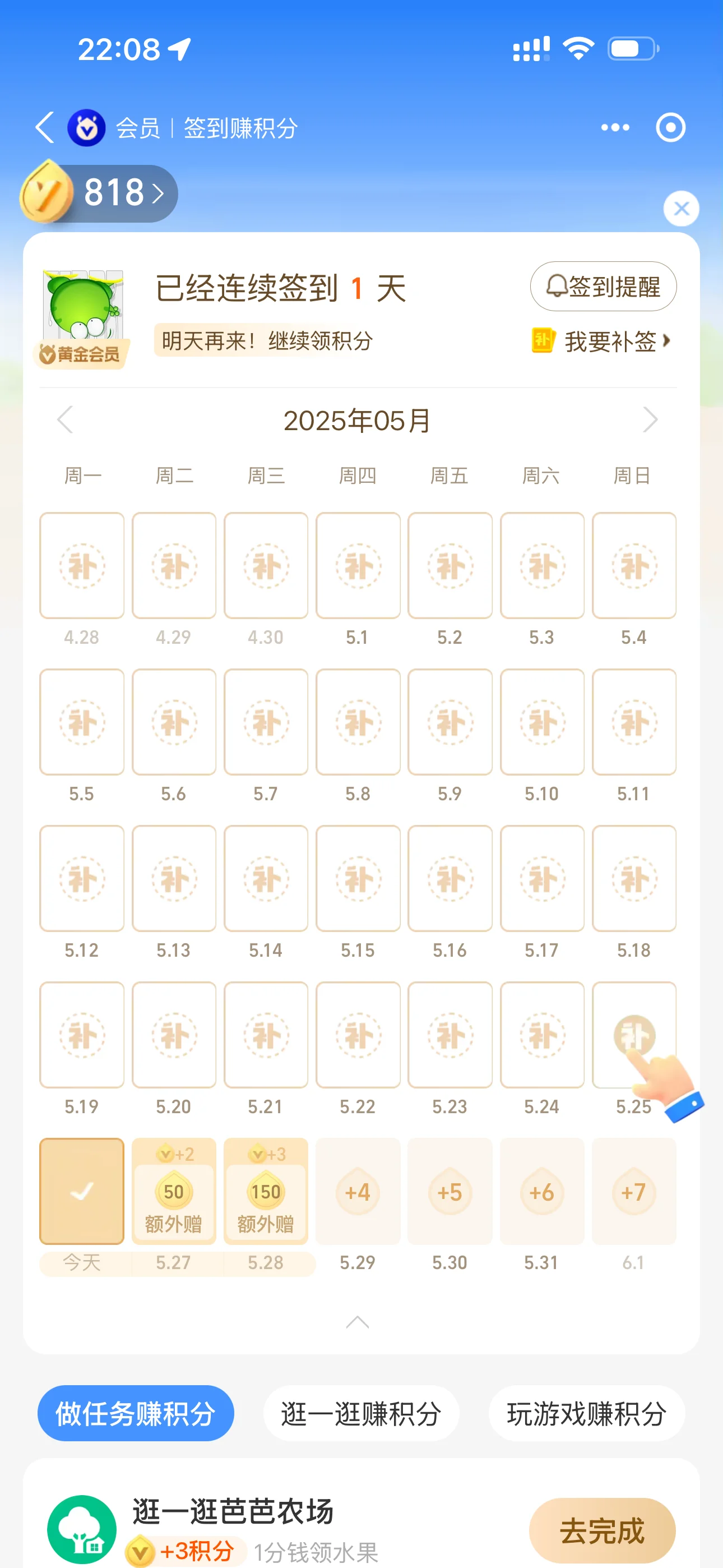Viewport: 723px width, 1568px height.
Task: Tap the 补 cell for 5.1
Action: [x=358, y=565]
